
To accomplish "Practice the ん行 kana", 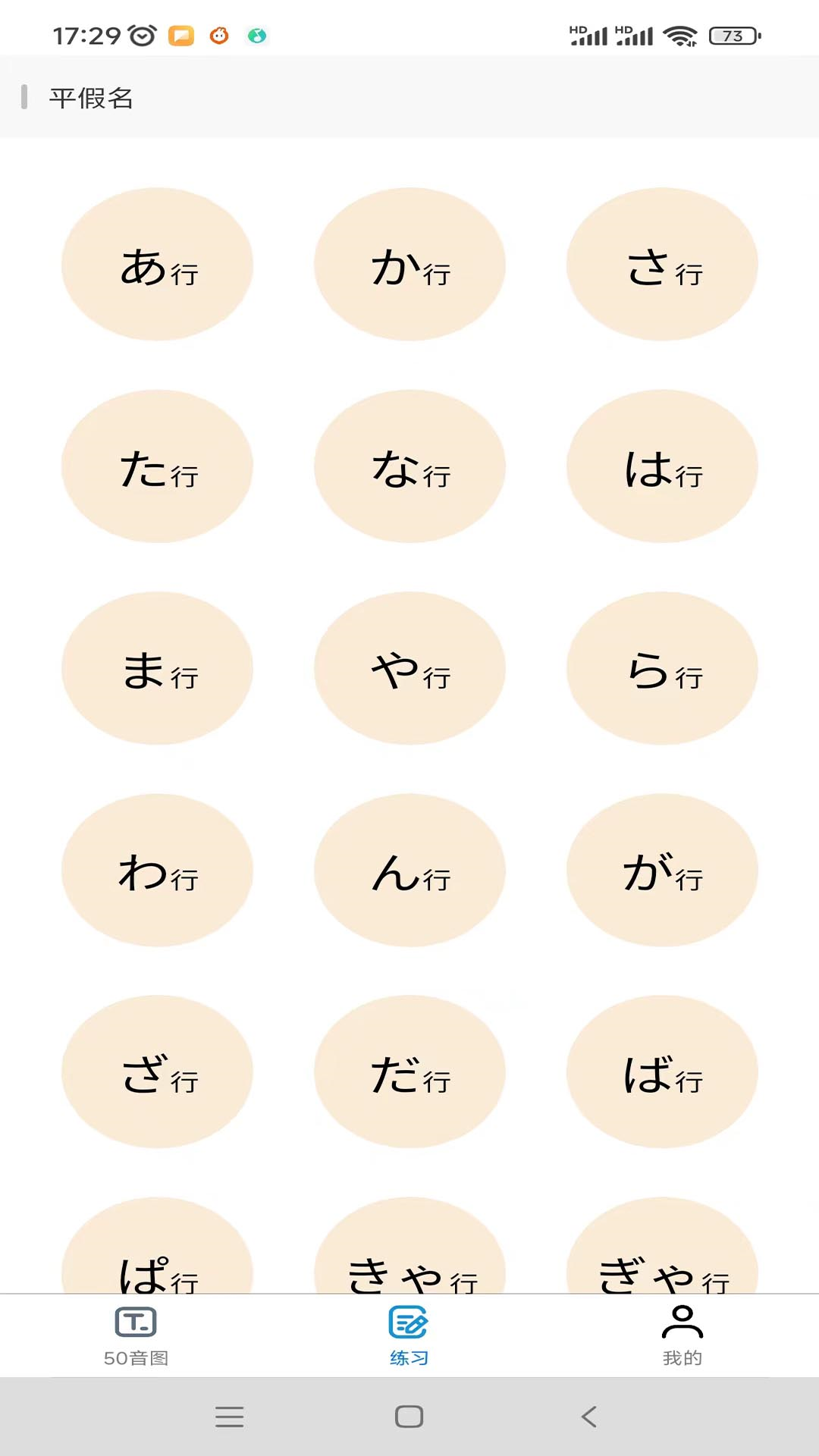I will (409, 870).
